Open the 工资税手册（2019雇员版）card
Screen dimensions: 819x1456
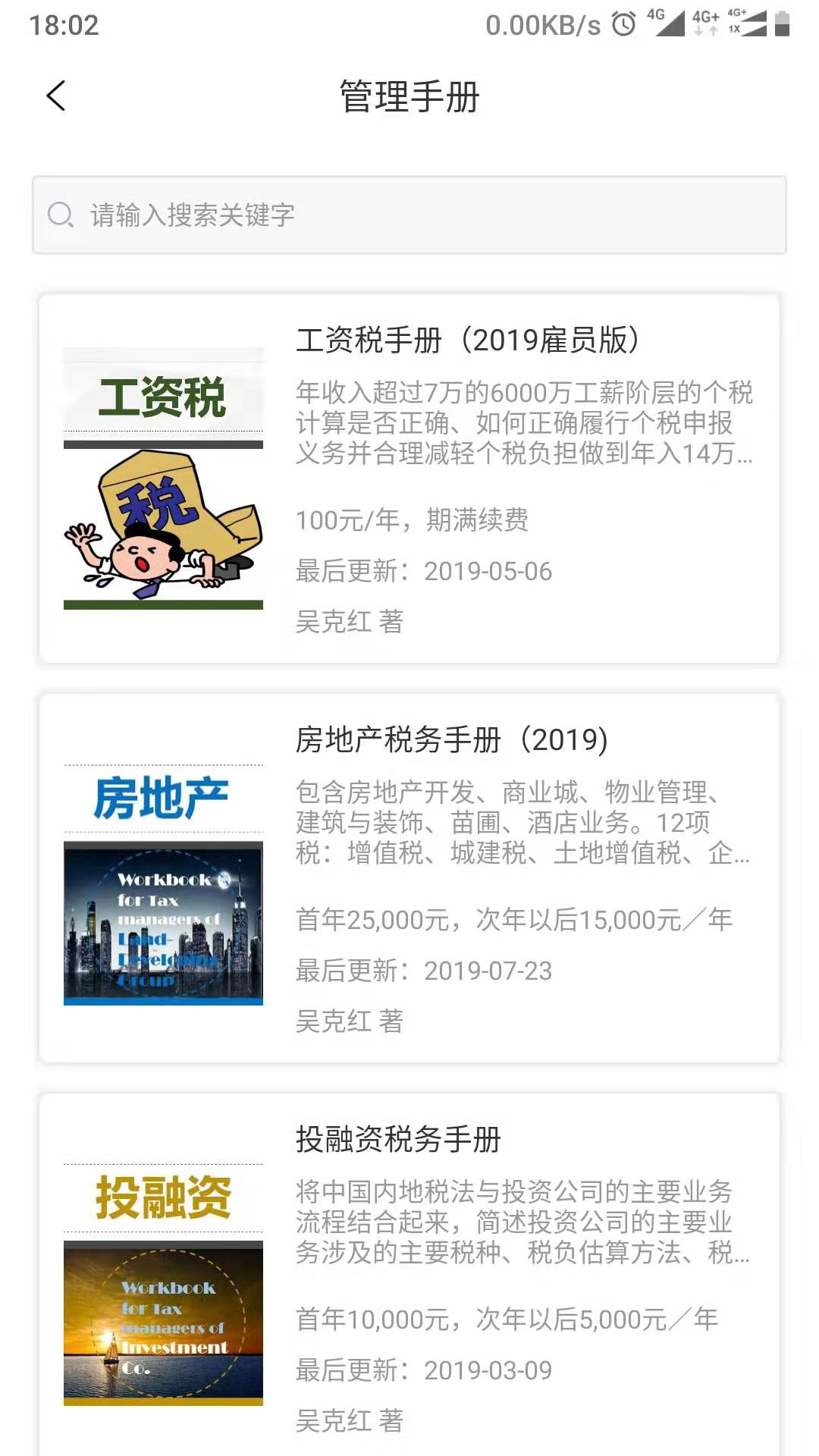pyautogui.click(x=409, y=479)
